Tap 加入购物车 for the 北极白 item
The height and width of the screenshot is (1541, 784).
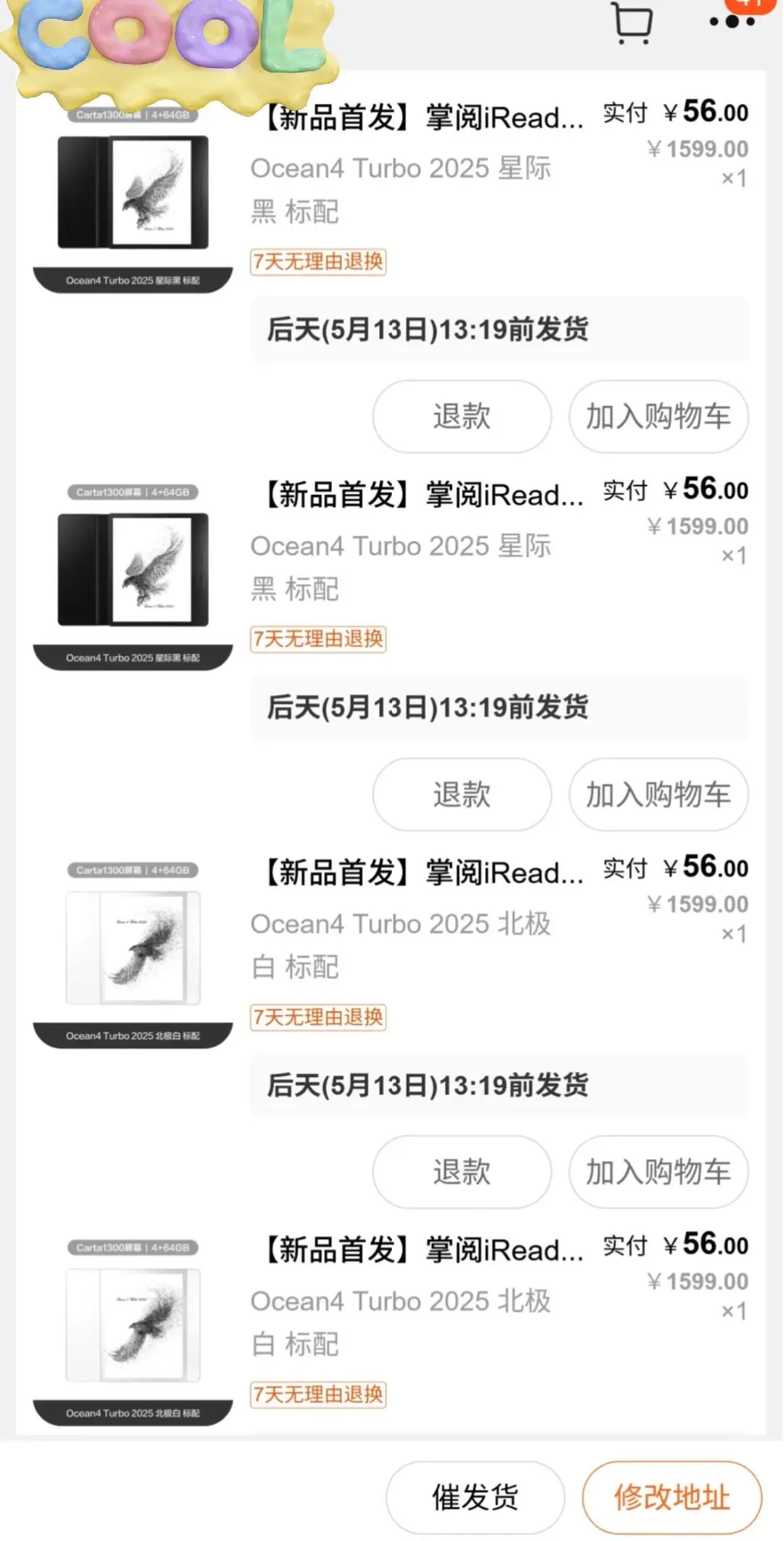click(x=658, y=1172)
